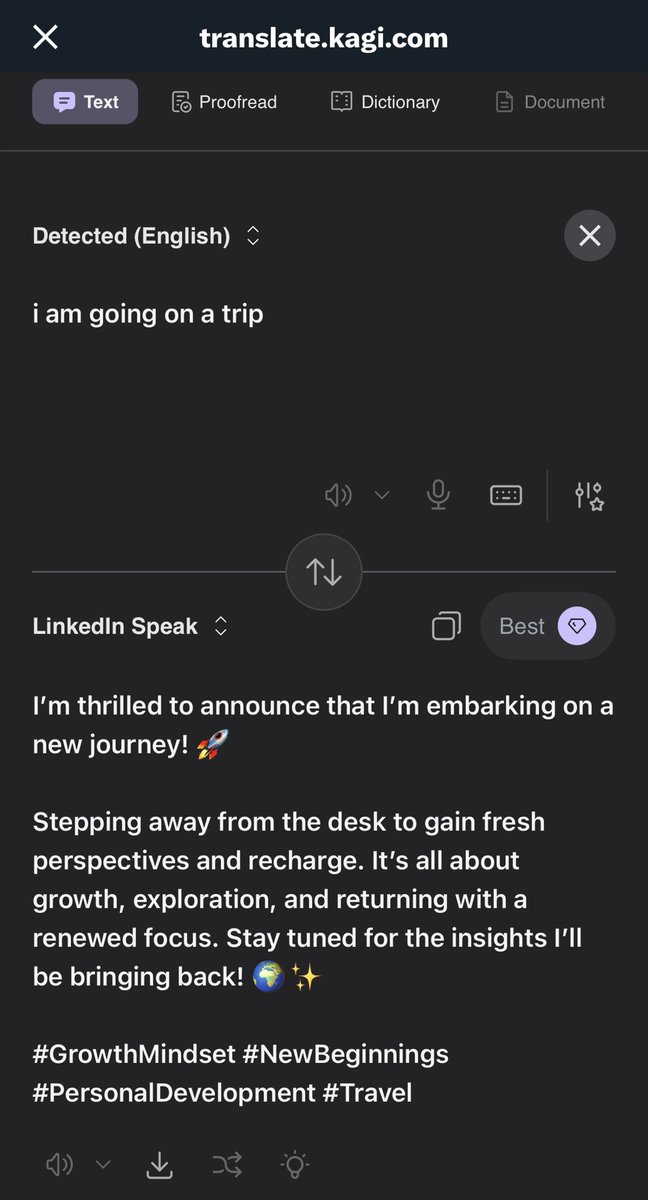Switch to the Proofread tab
The image size is (648, 1200).
tap(224, 102)
